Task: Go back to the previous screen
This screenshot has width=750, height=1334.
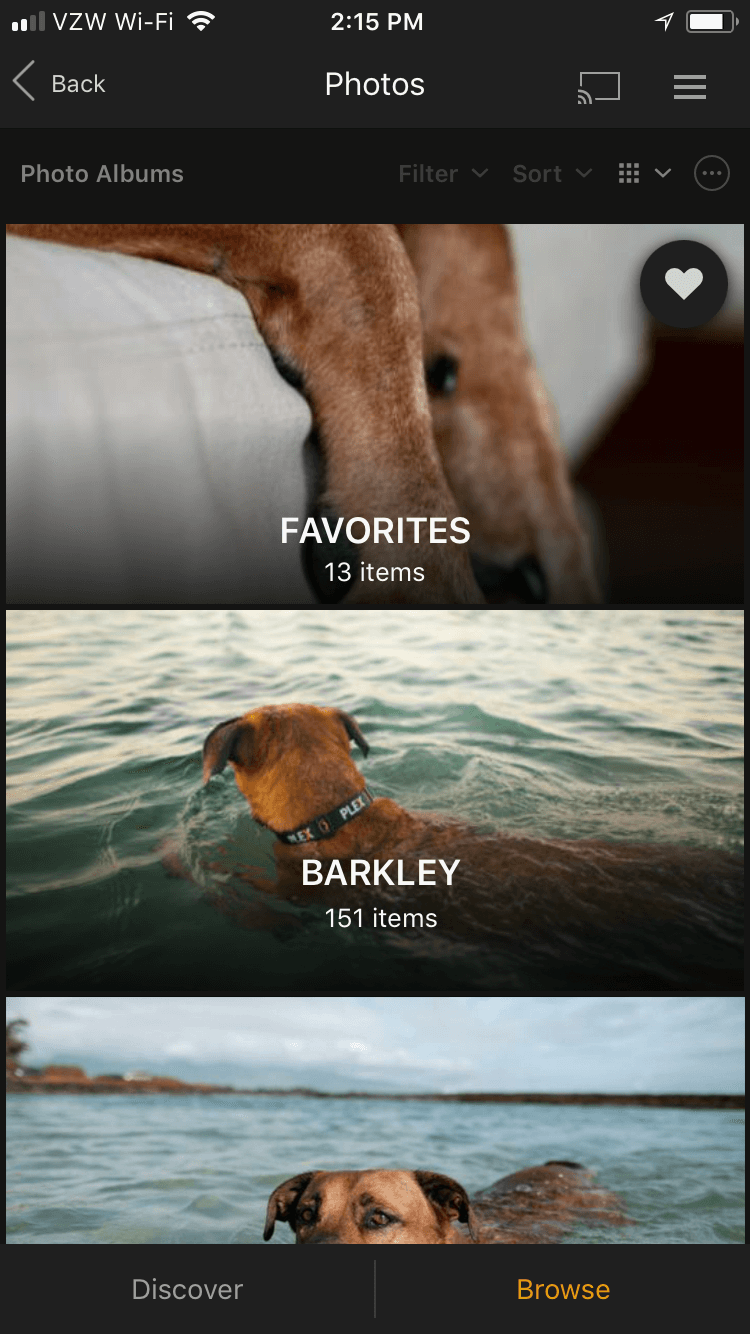Action: tap(58, 84)
